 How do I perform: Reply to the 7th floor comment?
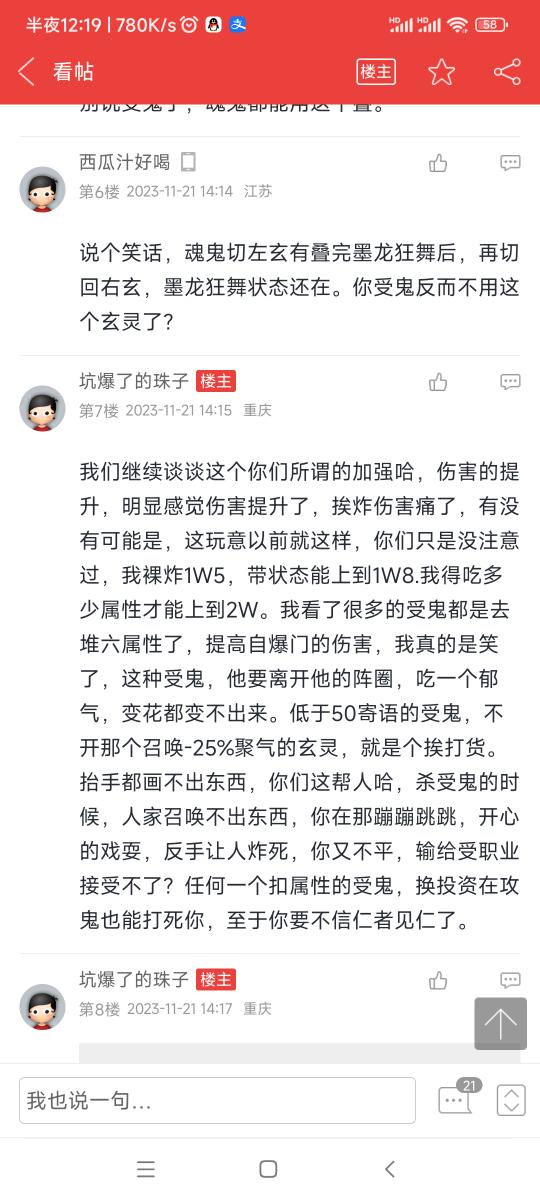click(x=510, y=382)
